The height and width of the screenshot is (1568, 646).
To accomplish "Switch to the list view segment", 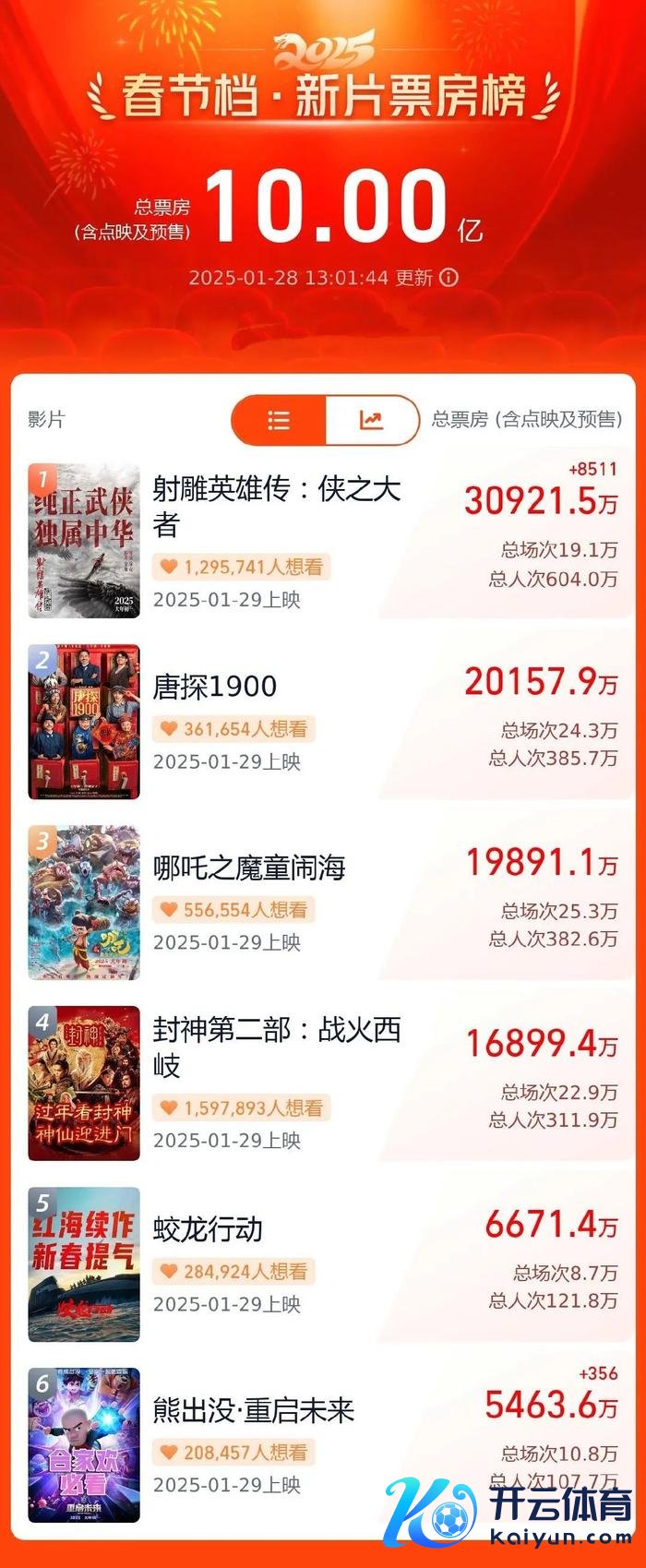I will (x=279, y=421).
